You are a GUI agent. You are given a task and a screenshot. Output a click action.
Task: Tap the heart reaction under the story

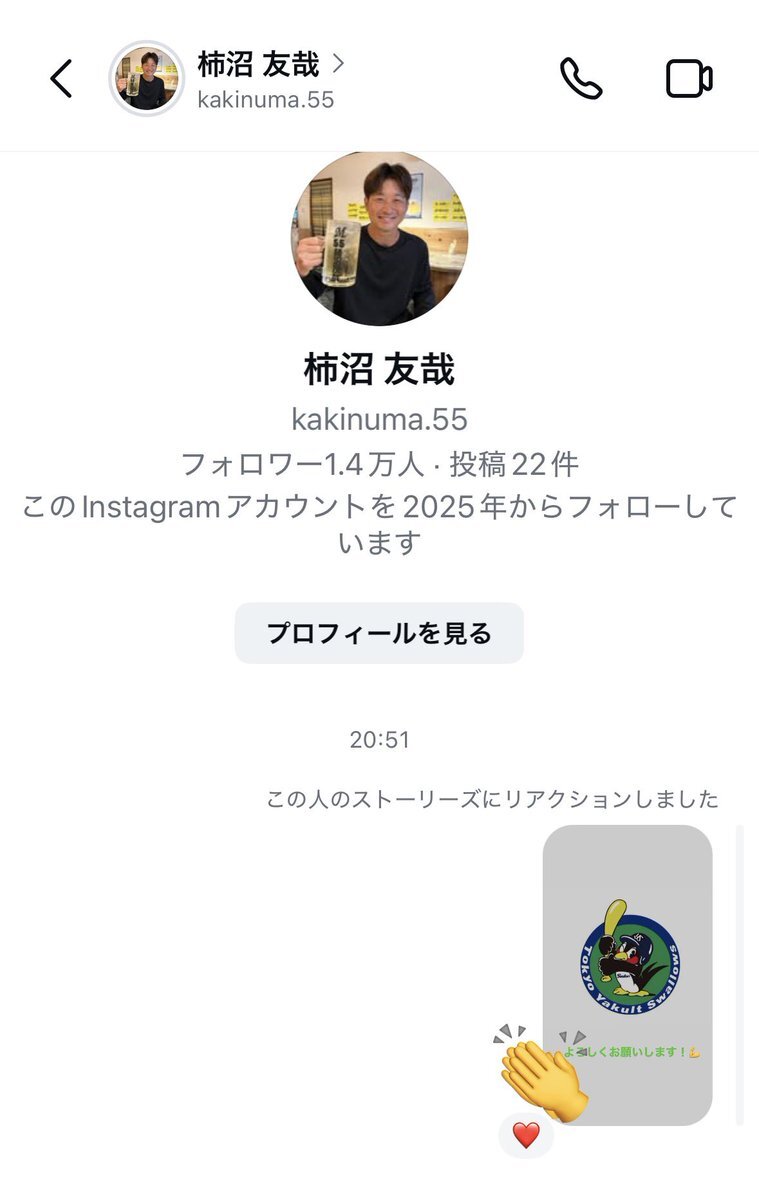pos(526,1135)
